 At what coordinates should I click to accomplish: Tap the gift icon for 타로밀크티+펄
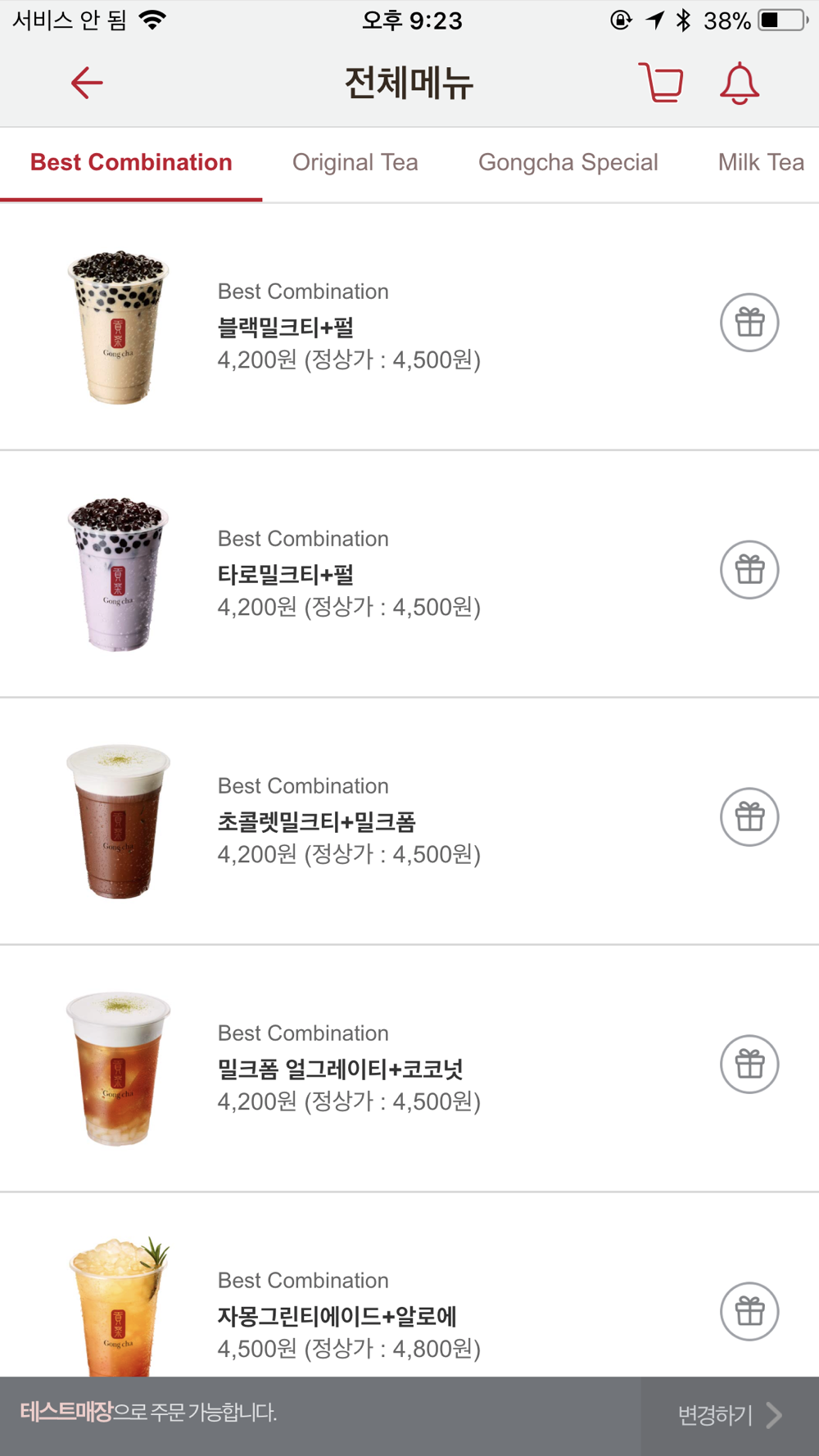749,570
